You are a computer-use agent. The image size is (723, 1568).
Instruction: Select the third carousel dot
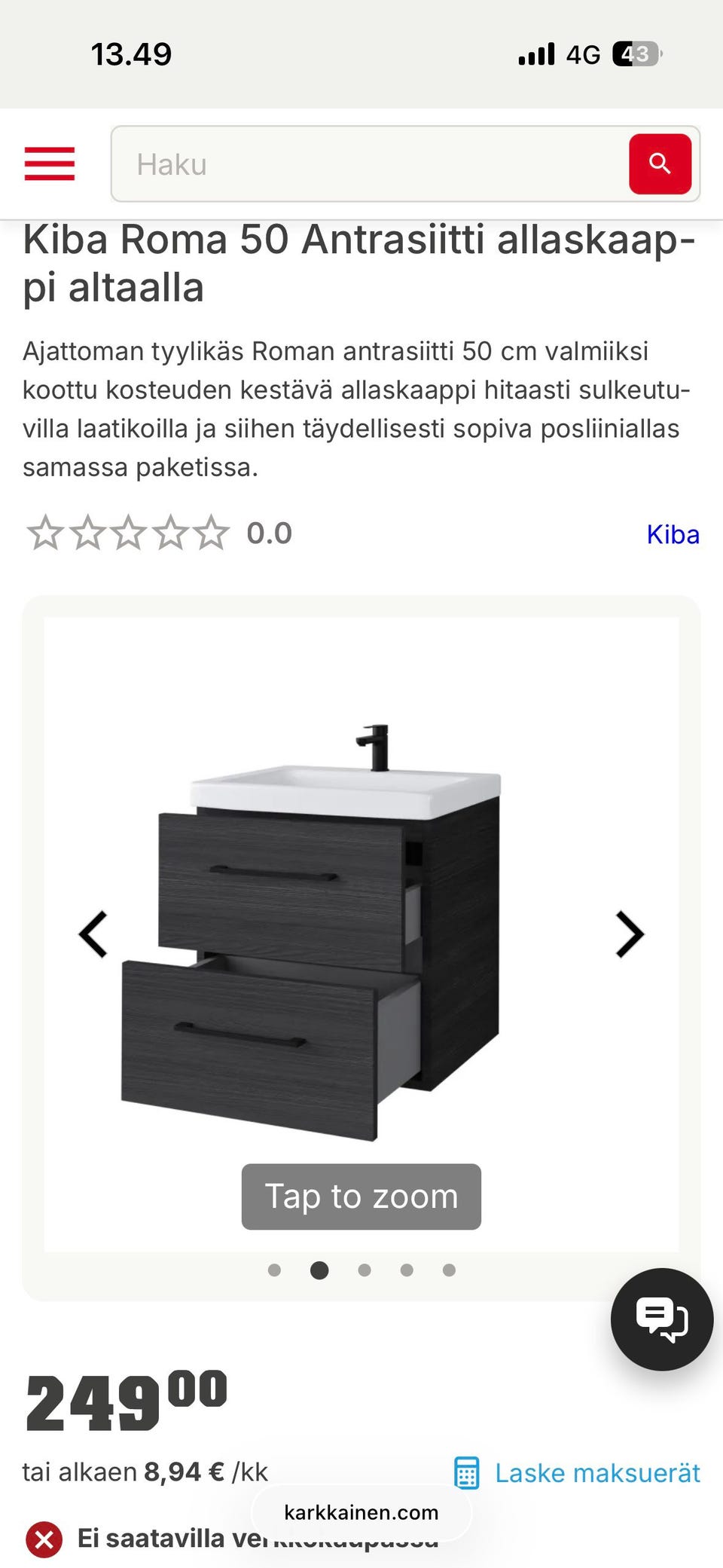(x=364, y=1270)
